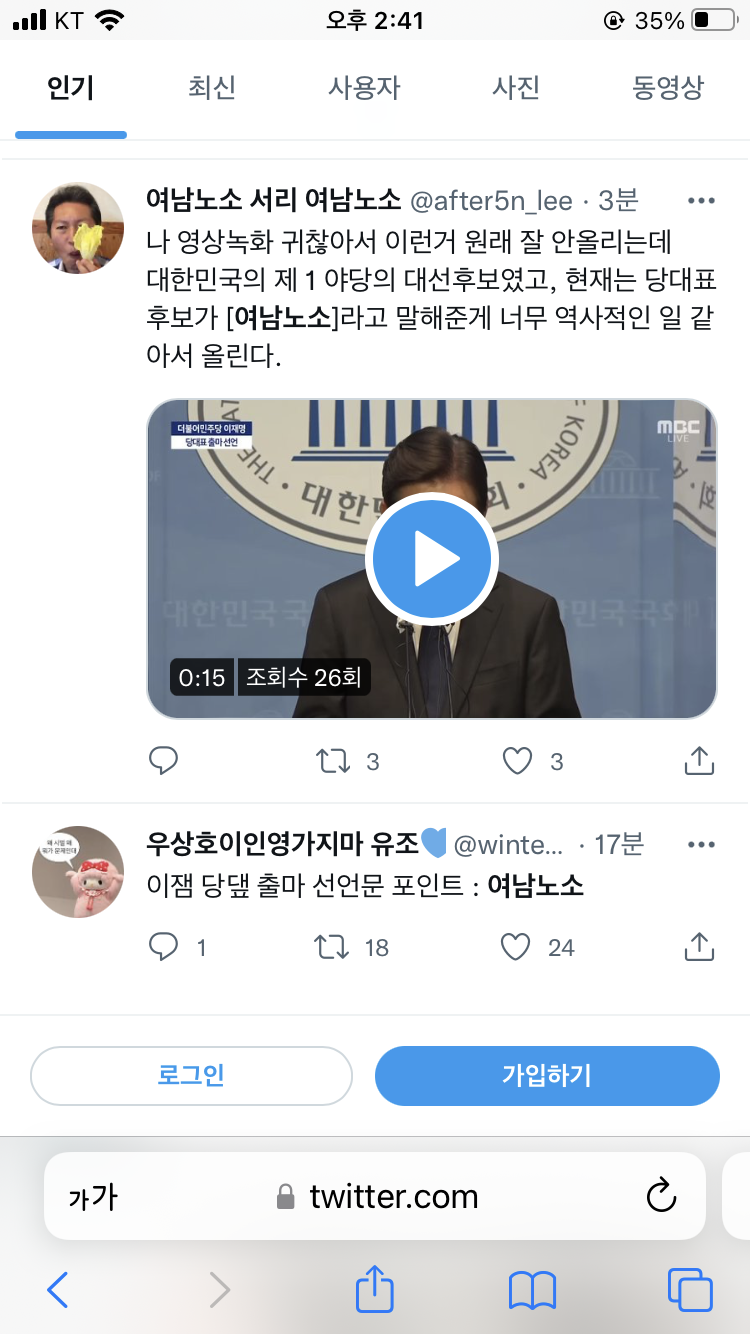Viewport: 750px width, 1334px height.
Task: Like the tweet by 우상호이인영가지마 유조
Action: click(x=515, y=946)
